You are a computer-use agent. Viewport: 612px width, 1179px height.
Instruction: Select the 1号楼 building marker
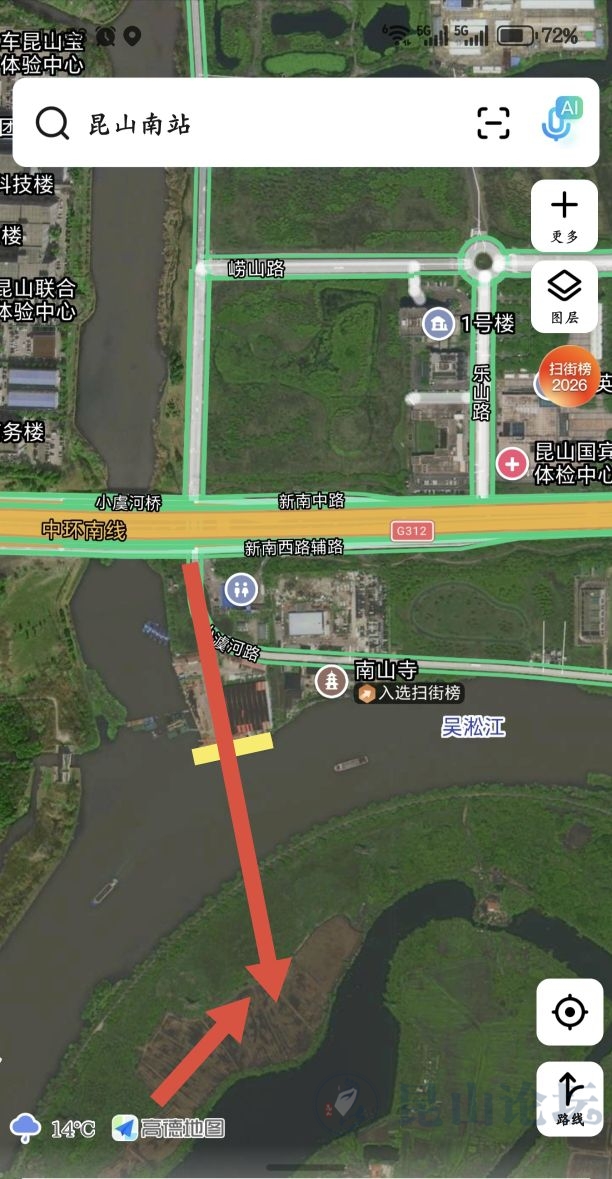(x=438, y=324)
